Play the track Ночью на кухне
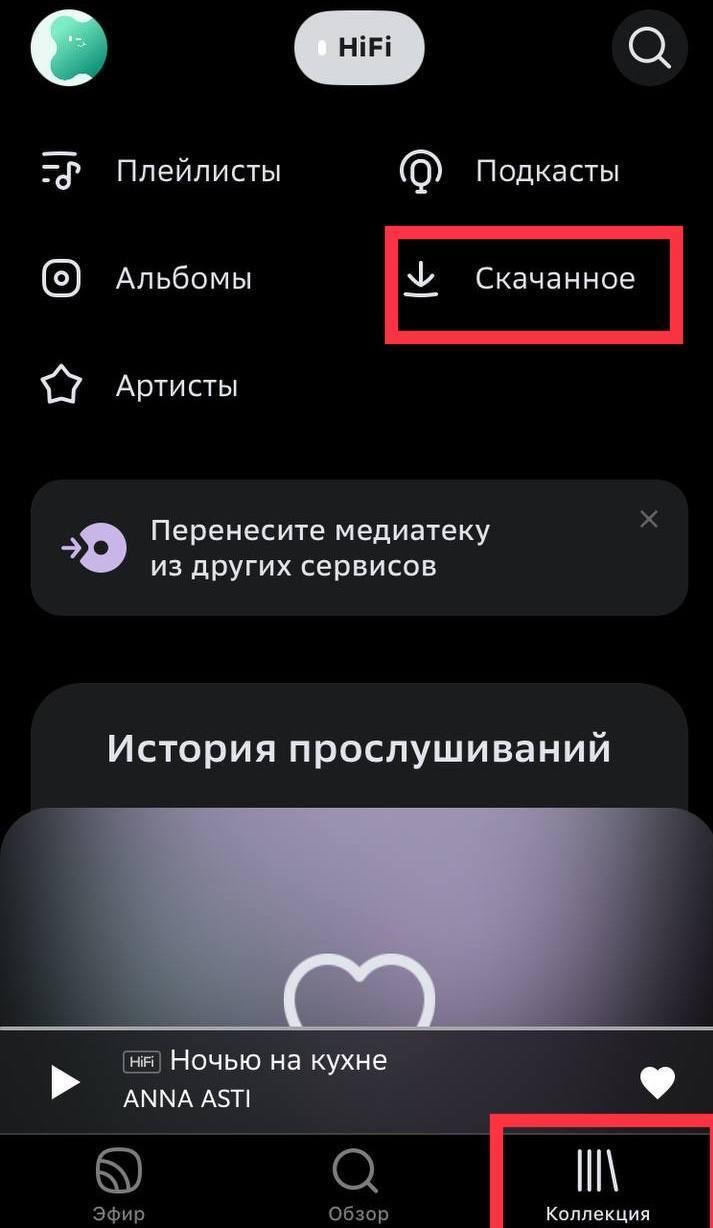 [x=66, y=1081]
